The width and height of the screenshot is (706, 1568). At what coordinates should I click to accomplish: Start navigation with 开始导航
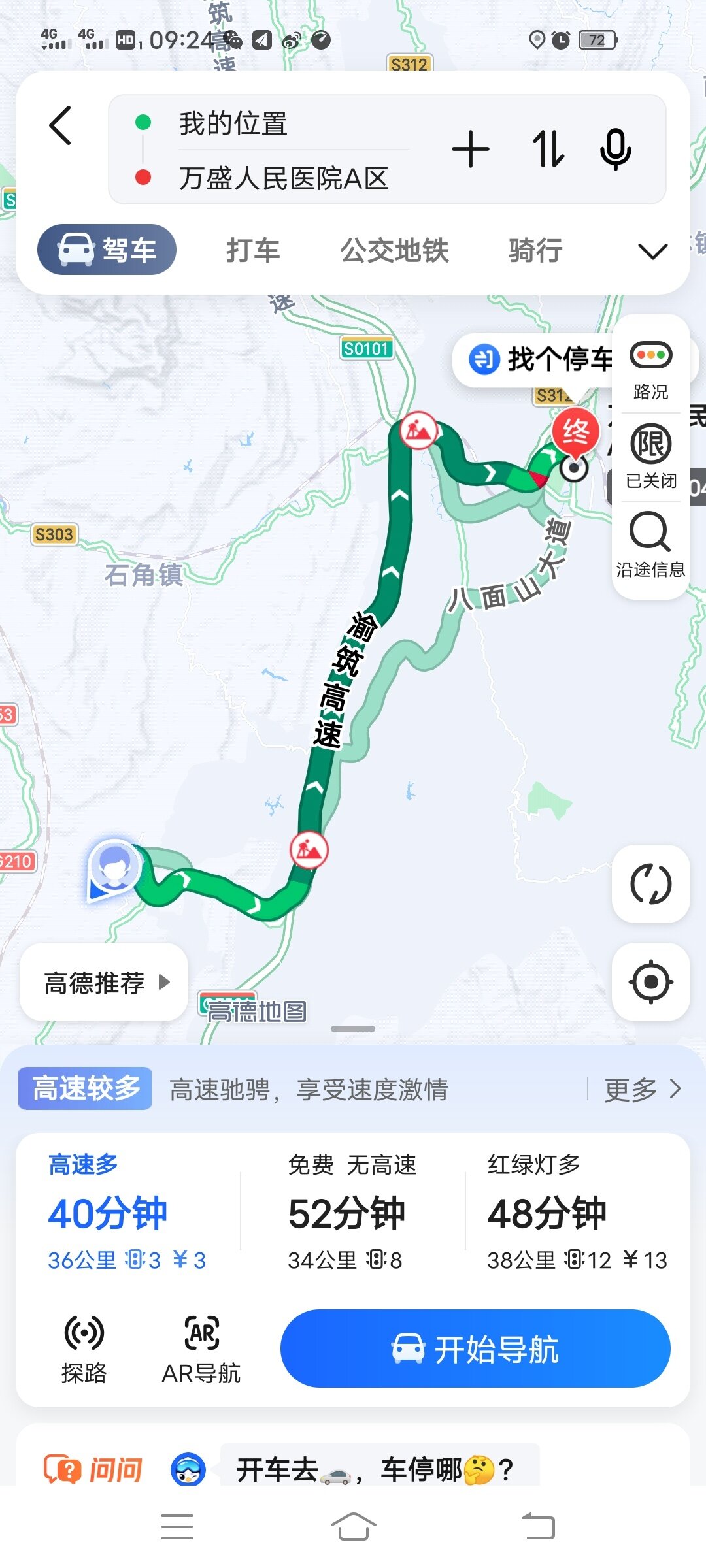(x=475, y=1349)
